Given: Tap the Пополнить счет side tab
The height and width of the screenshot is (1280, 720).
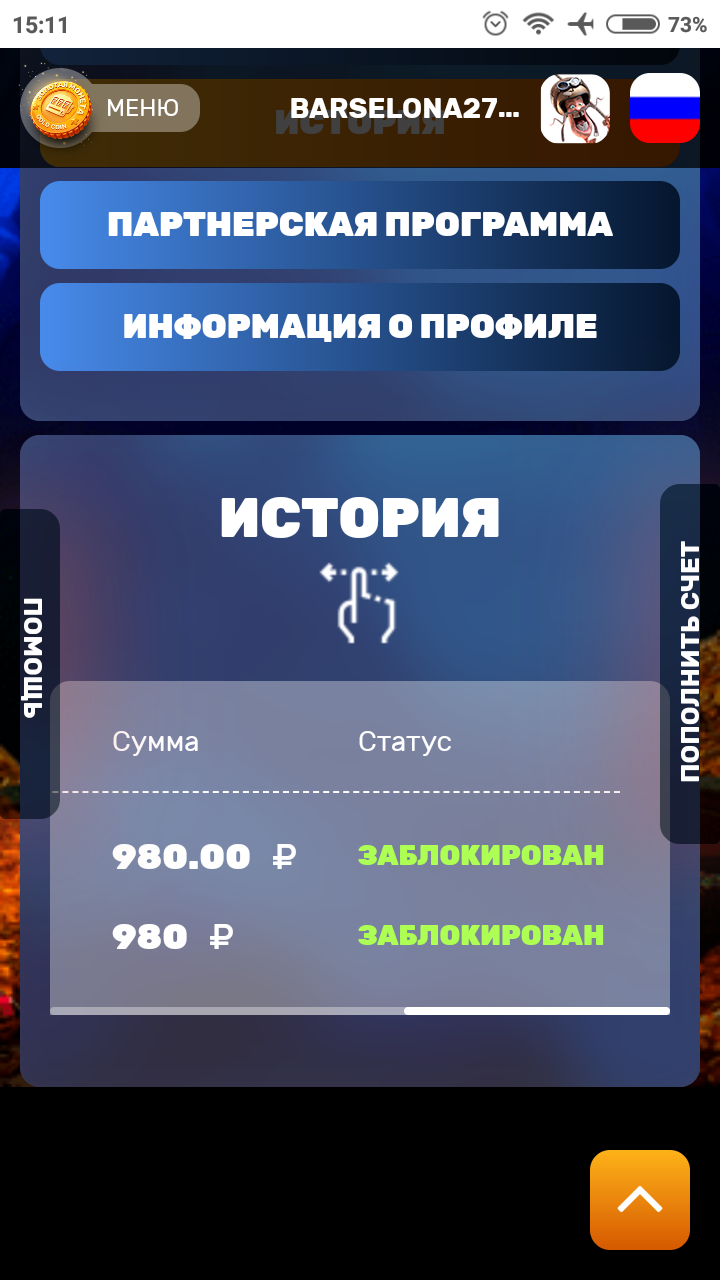Looking at the screenshot, I should click(690, 662).
